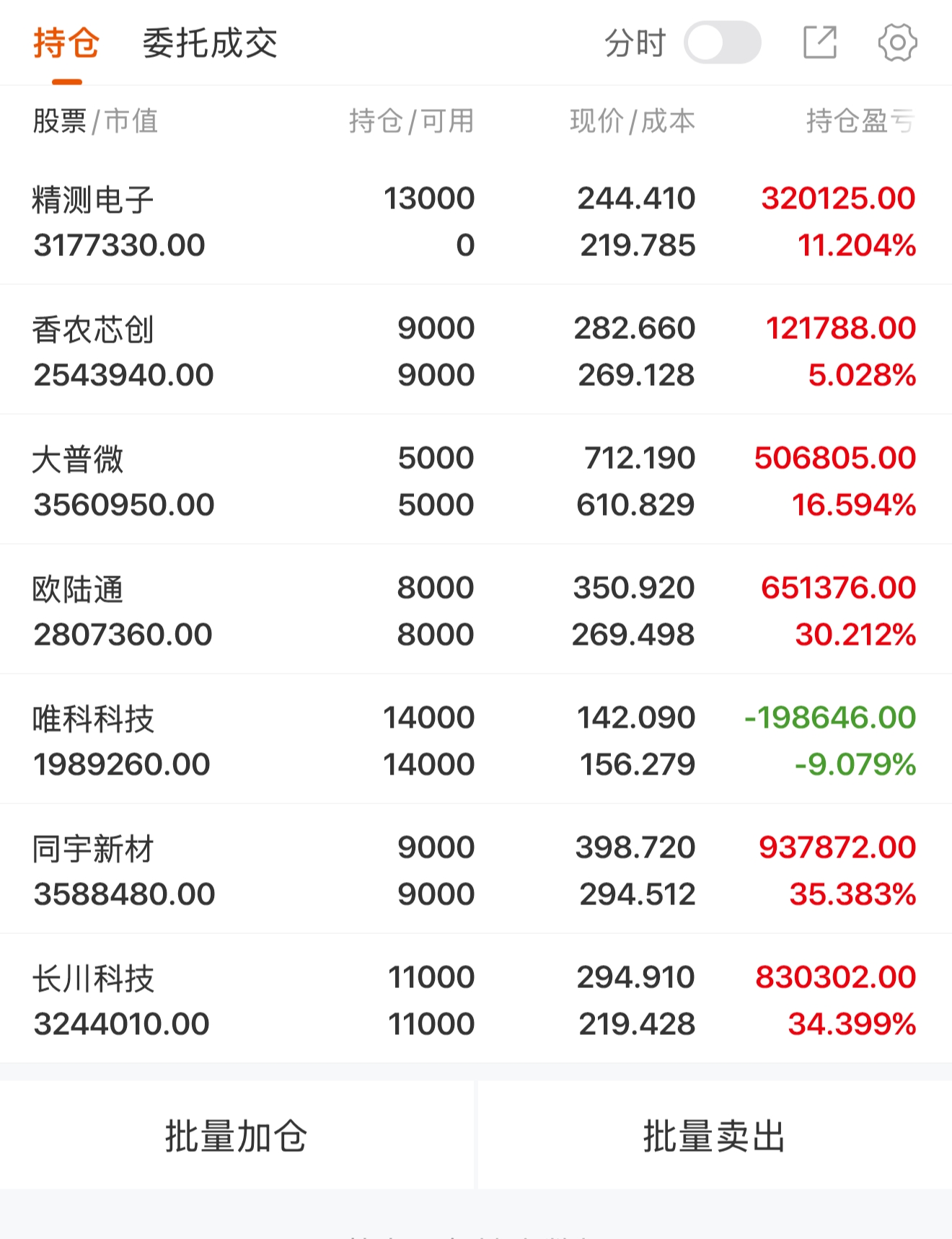Tap the 批量卖出 button
This screenshot has width=952, height=1239.
coord(715,1135)
